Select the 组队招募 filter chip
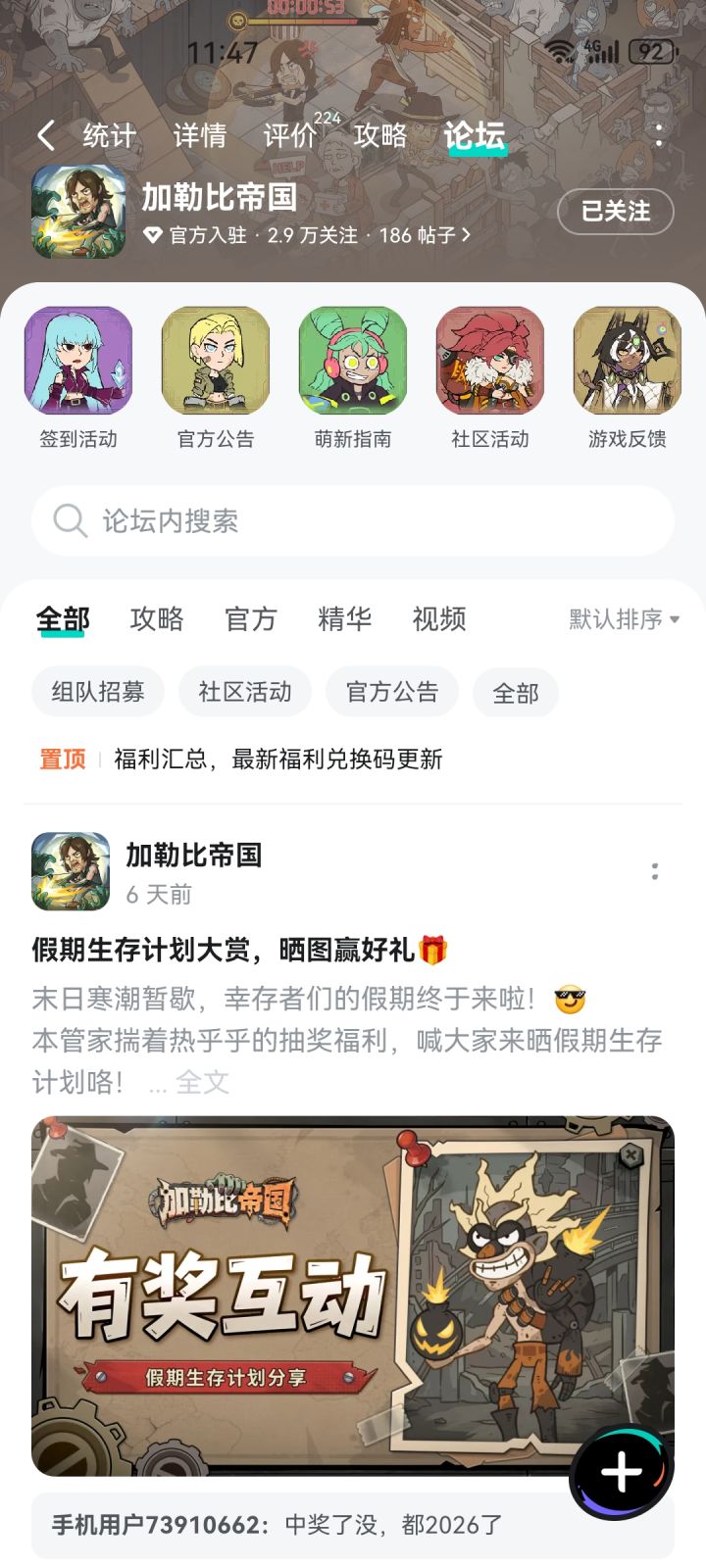This screenshot has width=706, height=1568. pyautogui.click(x=97, y=691)
